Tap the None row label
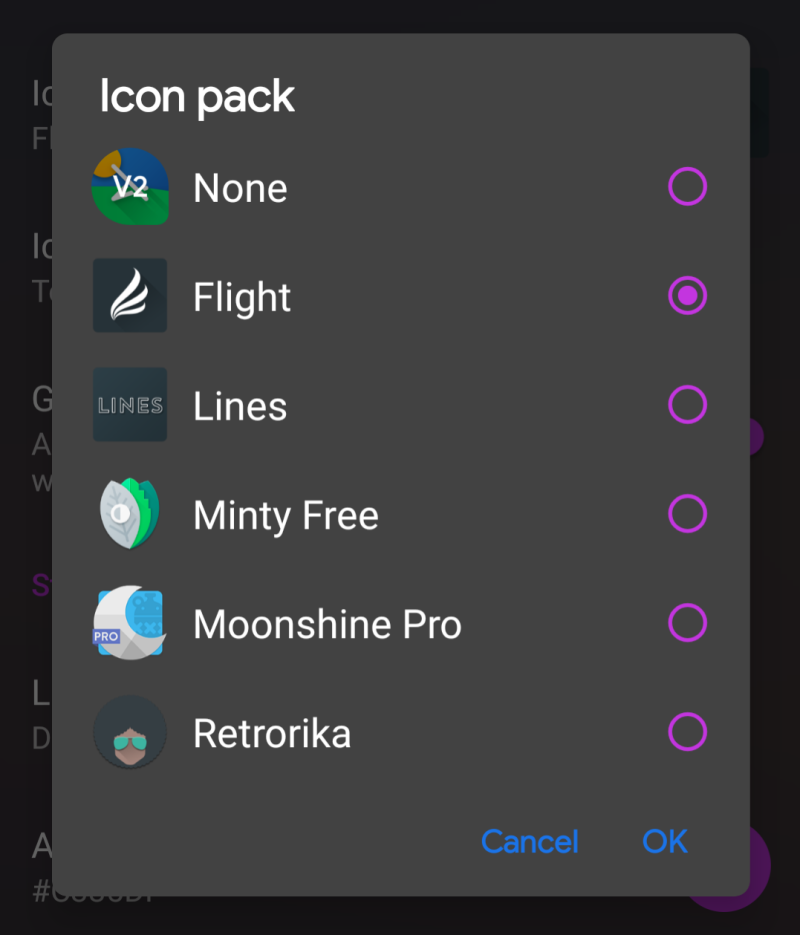 240,188
